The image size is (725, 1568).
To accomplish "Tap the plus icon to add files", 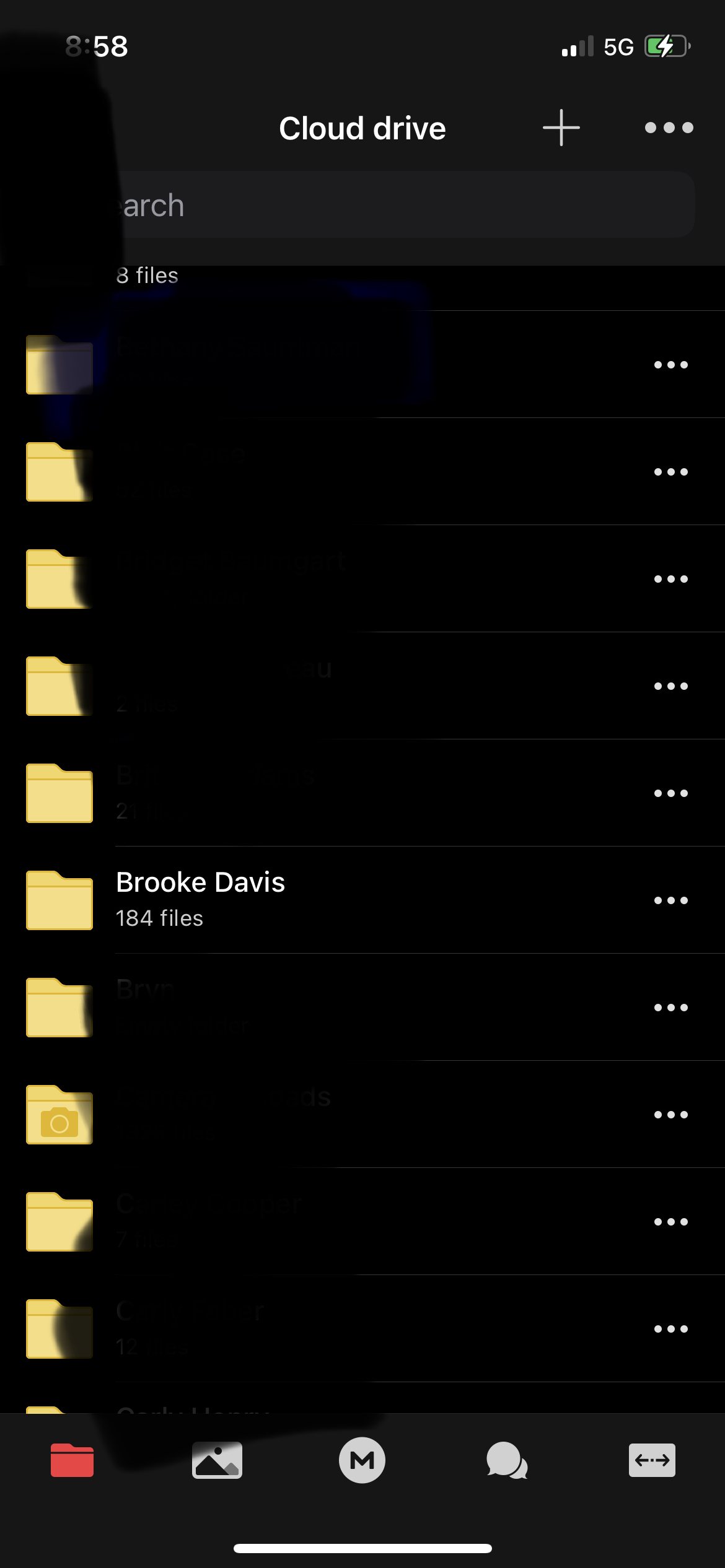I will click(561, 128).
